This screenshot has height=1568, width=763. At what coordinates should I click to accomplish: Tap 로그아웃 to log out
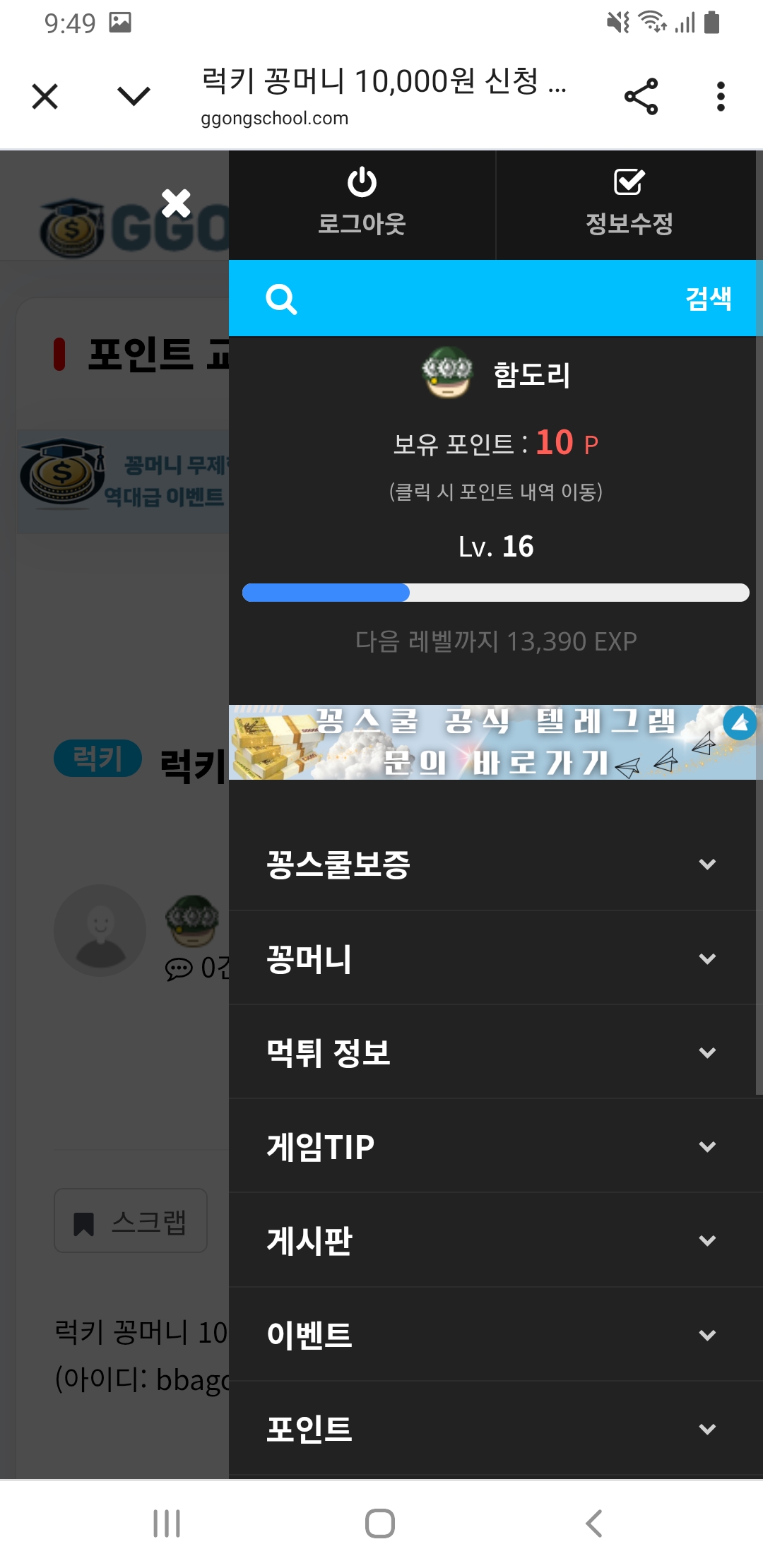(362, 205)
